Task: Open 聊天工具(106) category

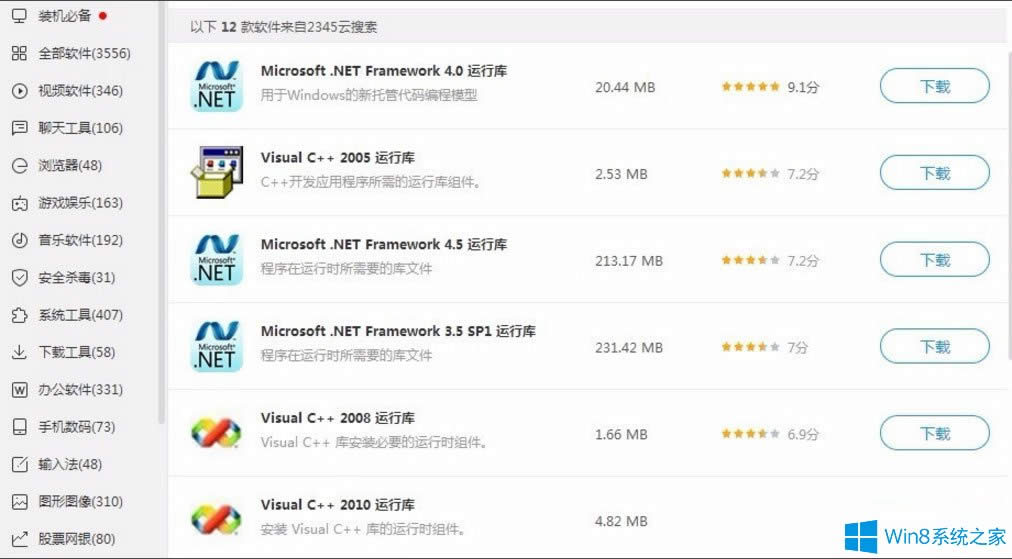Action: (x=80, y=128)
